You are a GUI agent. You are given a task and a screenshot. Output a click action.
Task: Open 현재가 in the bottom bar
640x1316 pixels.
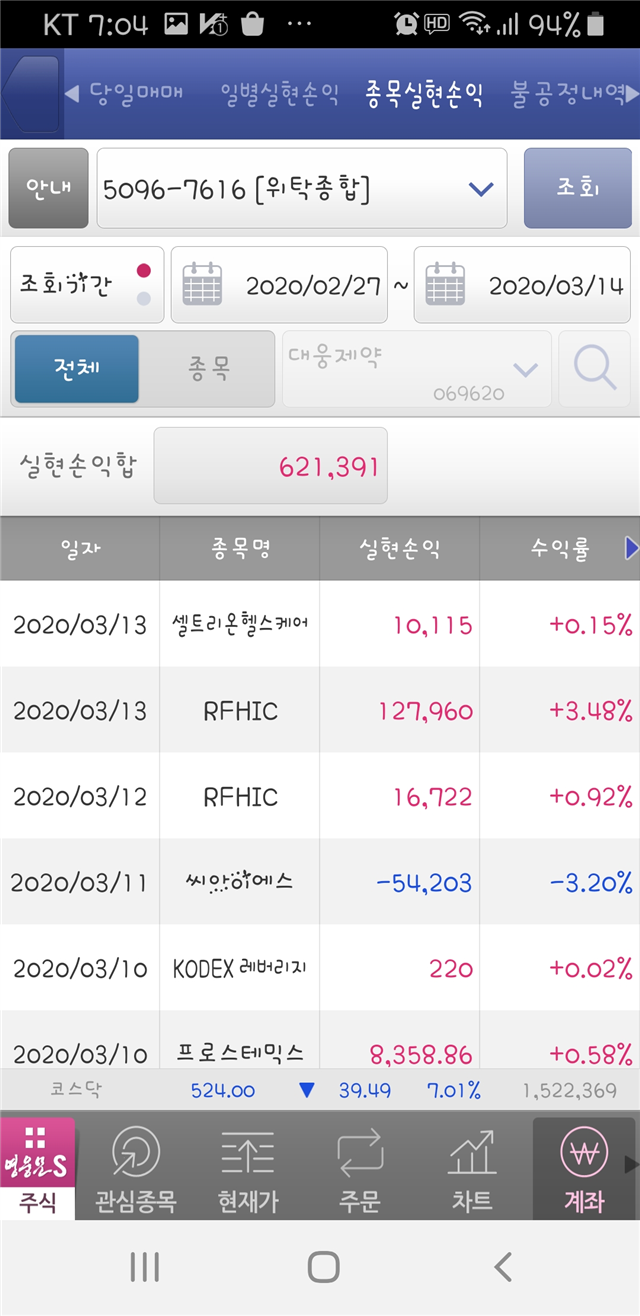(248, 1168)
